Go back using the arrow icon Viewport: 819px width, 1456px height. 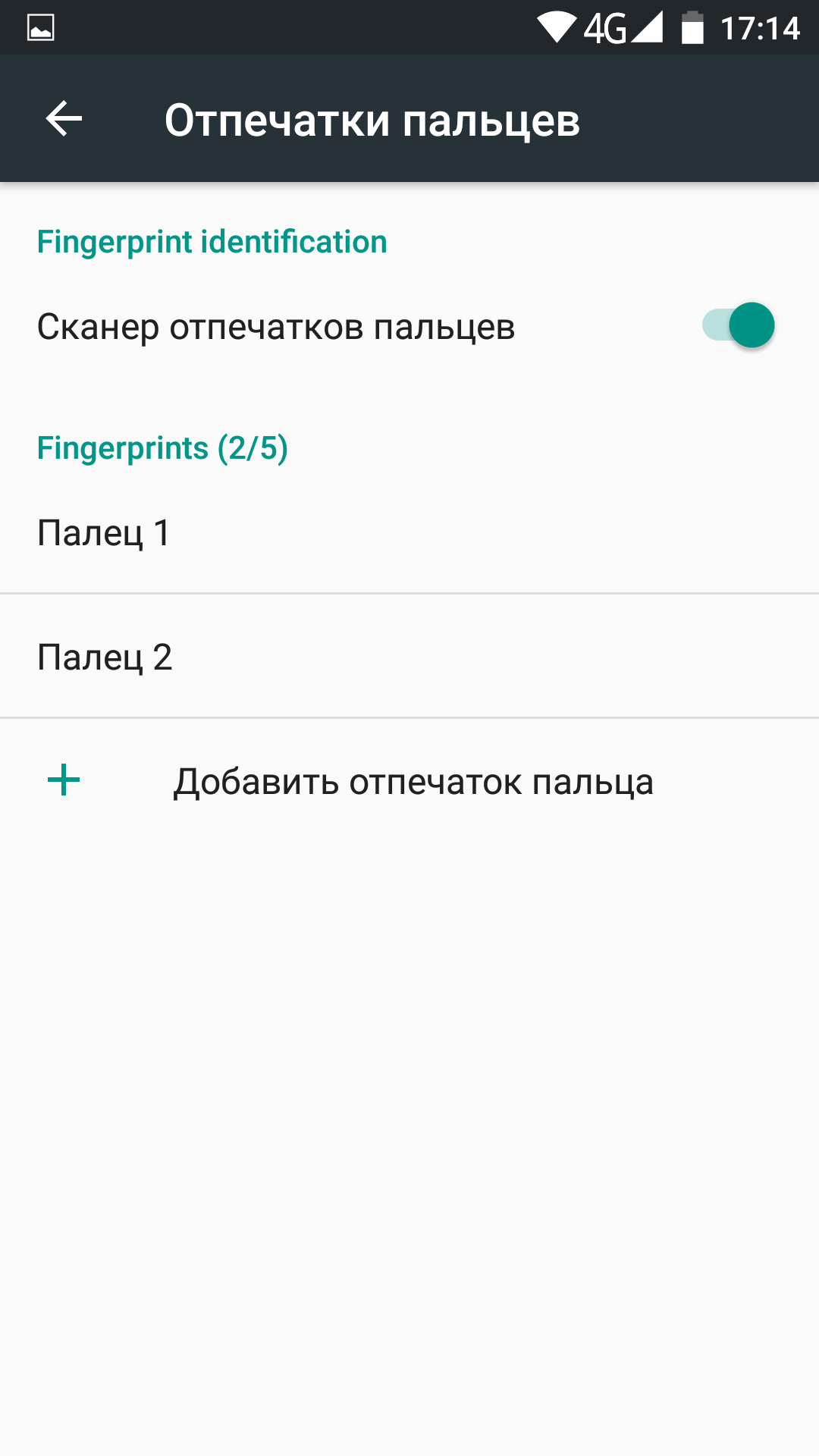click(64, 119)
